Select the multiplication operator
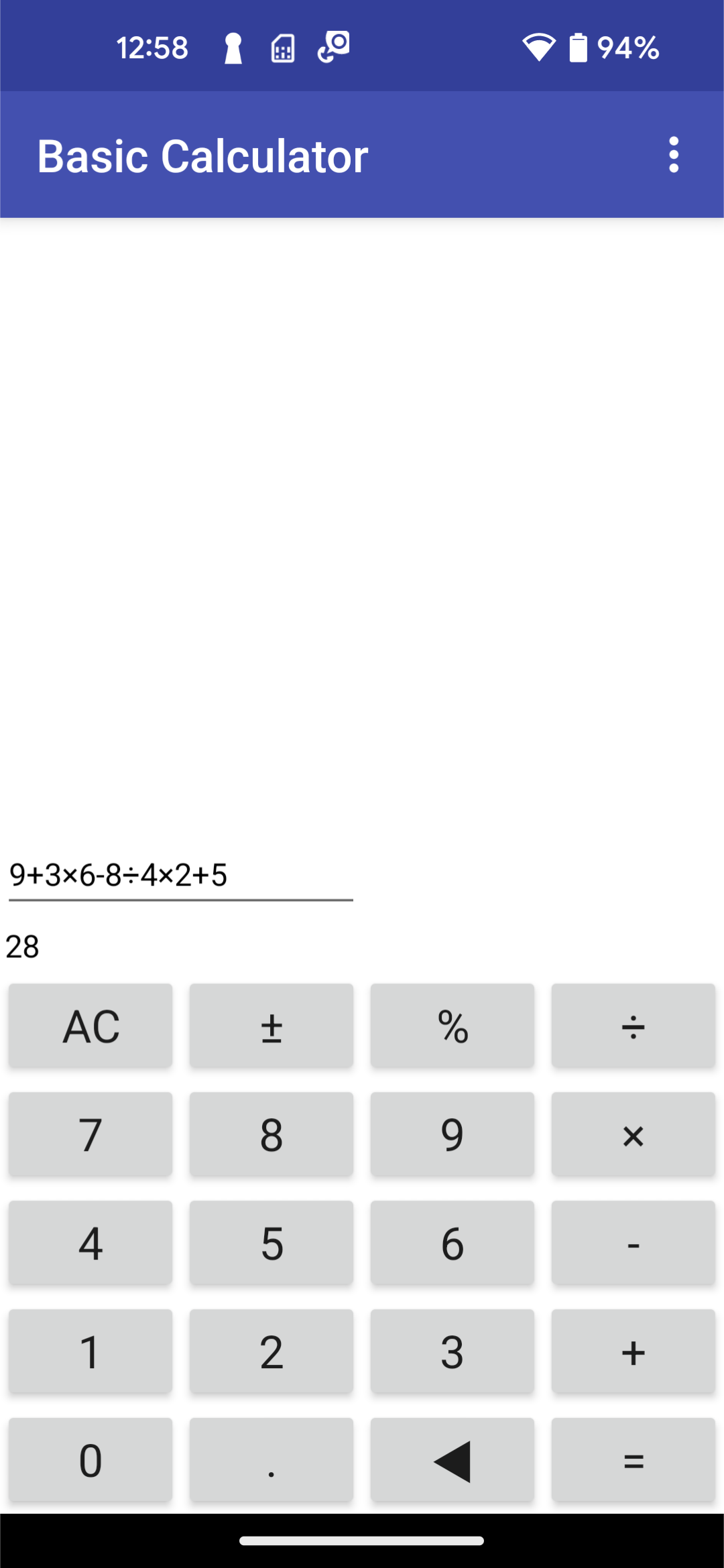 tap(633, 1134)
